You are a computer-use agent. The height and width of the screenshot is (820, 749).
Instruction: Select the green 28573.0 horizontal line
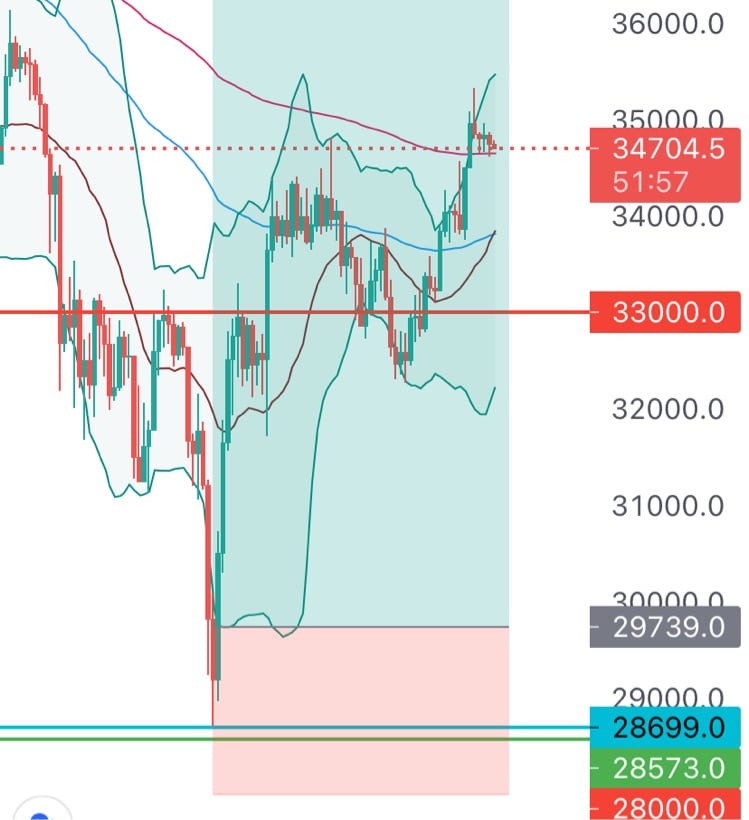100,739
